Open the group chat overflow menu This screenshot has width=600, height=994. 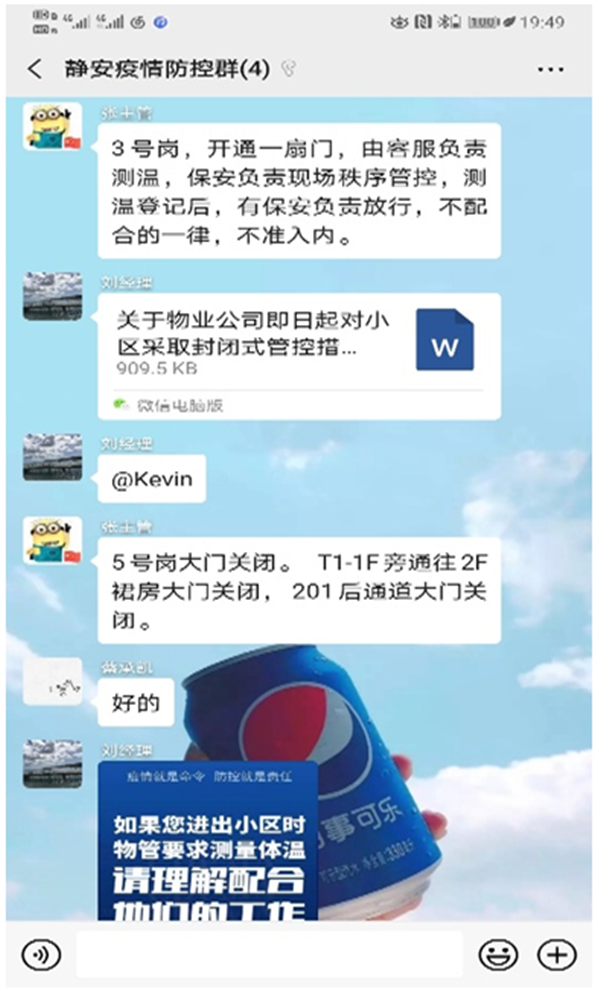pyautogui.click(x=551, y=69)
